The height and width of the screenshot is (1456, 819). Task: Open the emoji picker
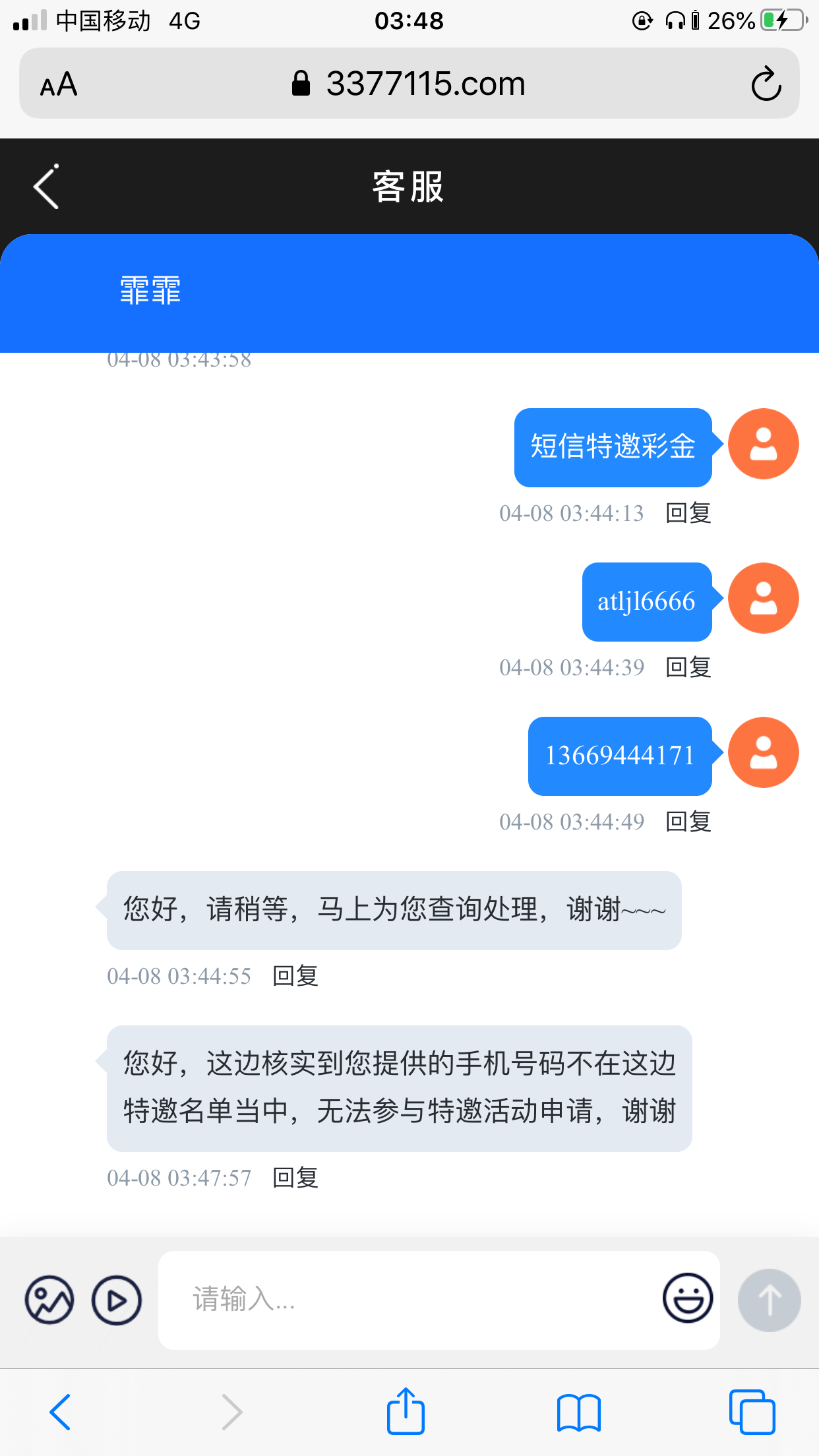point(687,1298)
